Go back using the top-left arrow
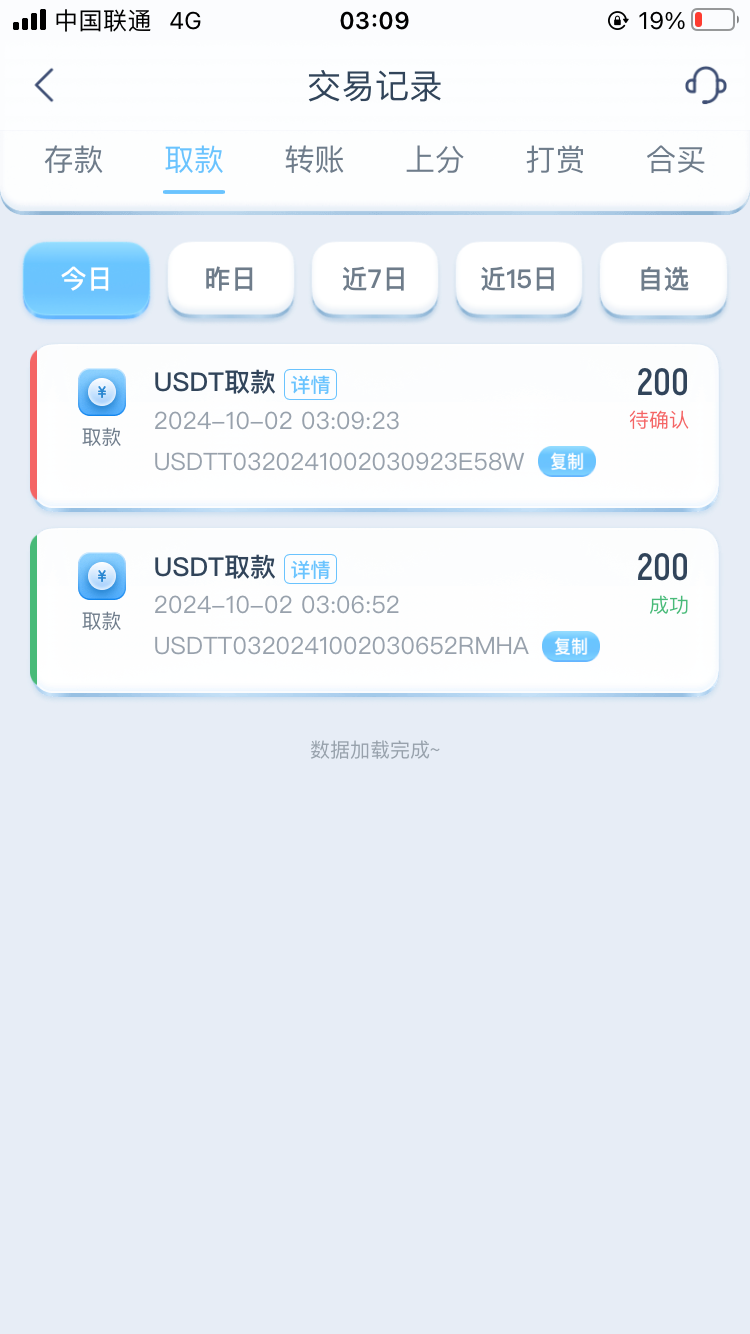The image size is (750, 1334). click(x=44, y=86)
